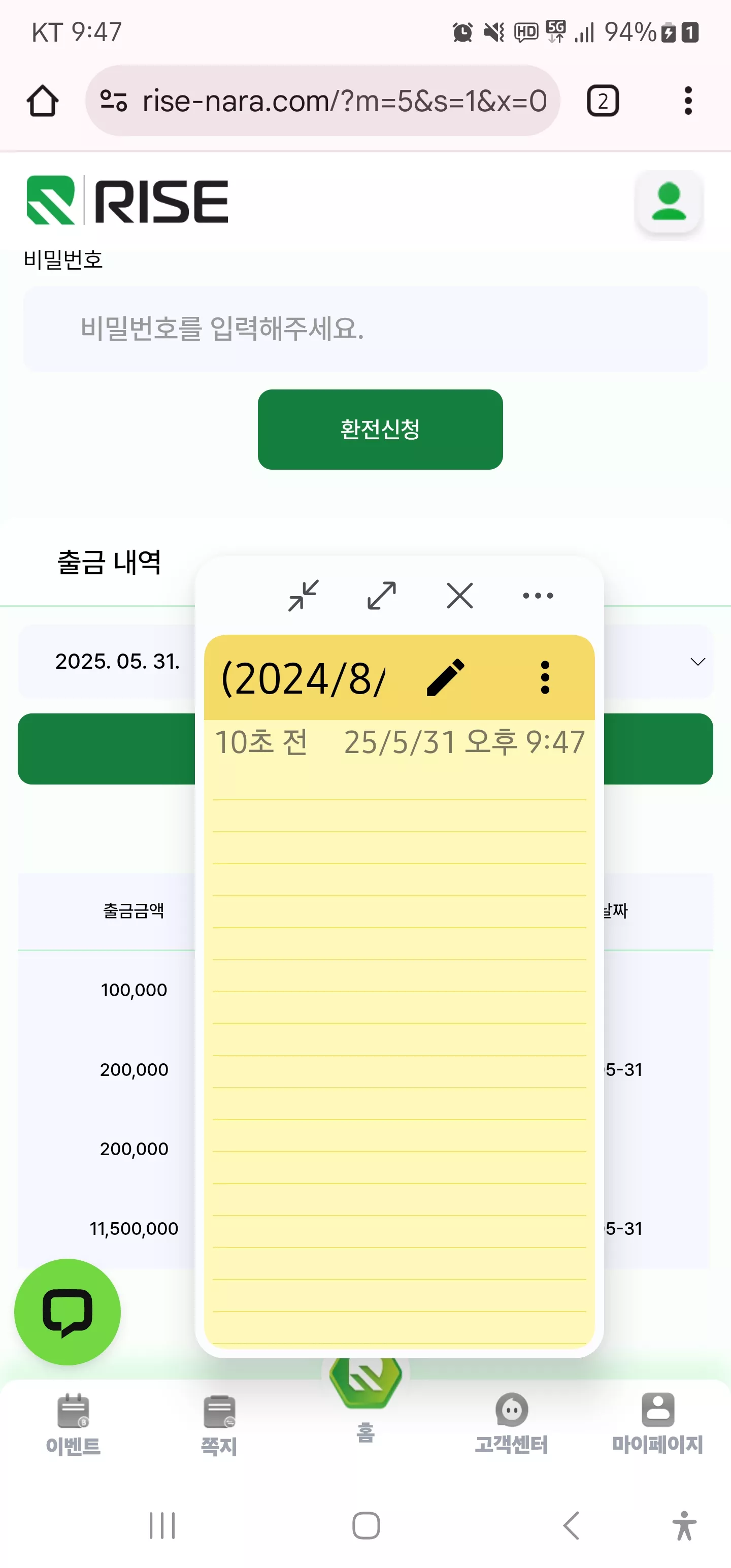731x1568 pixels.
Task: Open the browser tab switcher
Action: tap(603, 101)
